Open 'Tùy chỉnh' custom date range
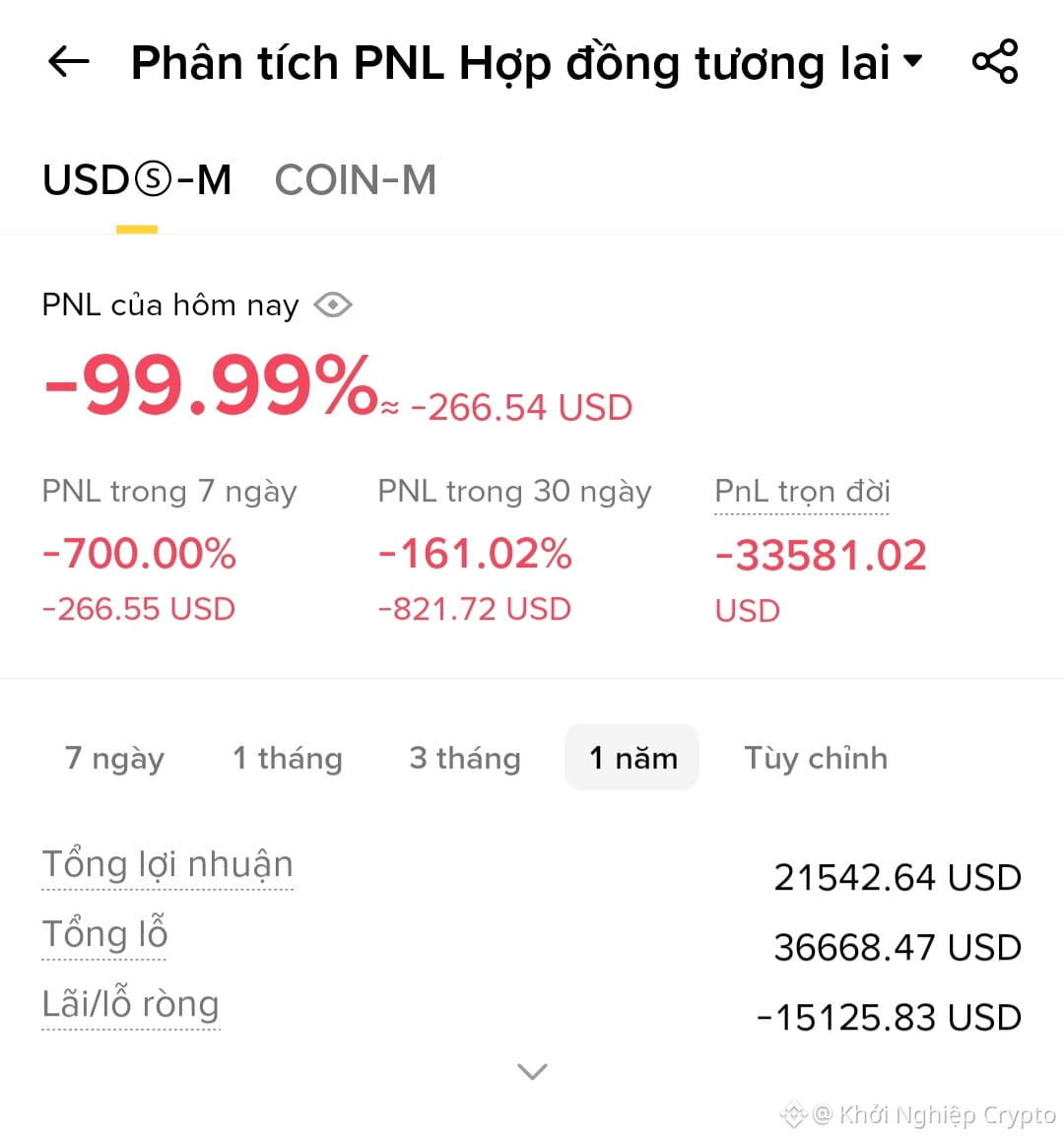The width and height of the screenshot is (1064, 1139). 815,758
